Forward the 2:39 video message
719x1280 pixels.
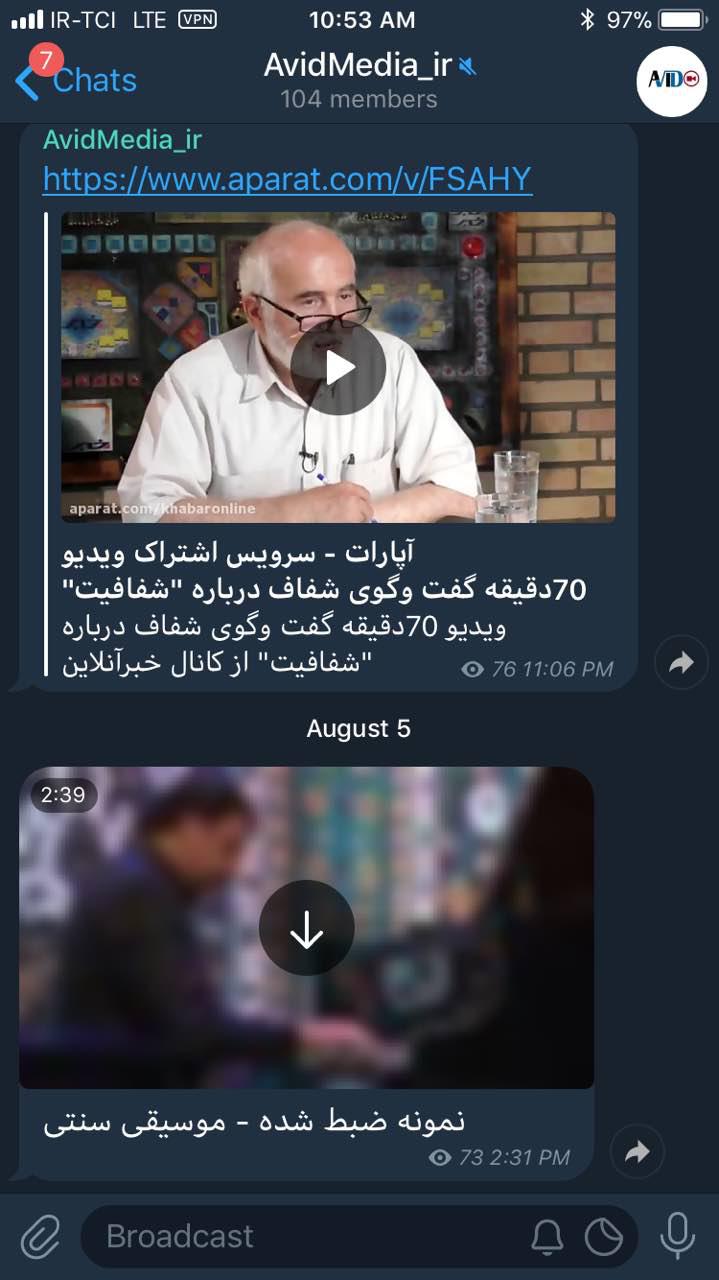[637, 1152]
